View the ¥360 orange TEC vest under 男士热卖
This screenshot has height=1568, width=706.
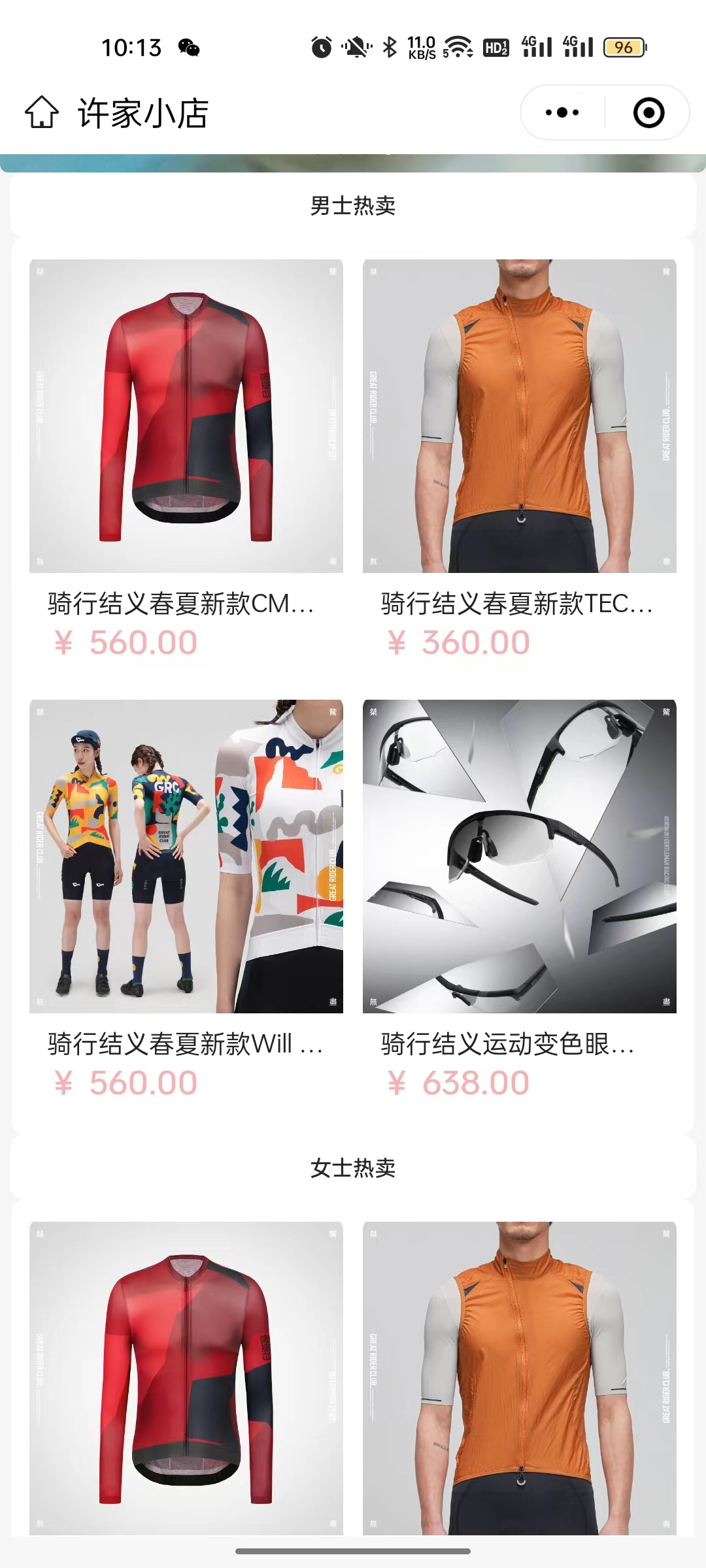click(x=520, y=416)
